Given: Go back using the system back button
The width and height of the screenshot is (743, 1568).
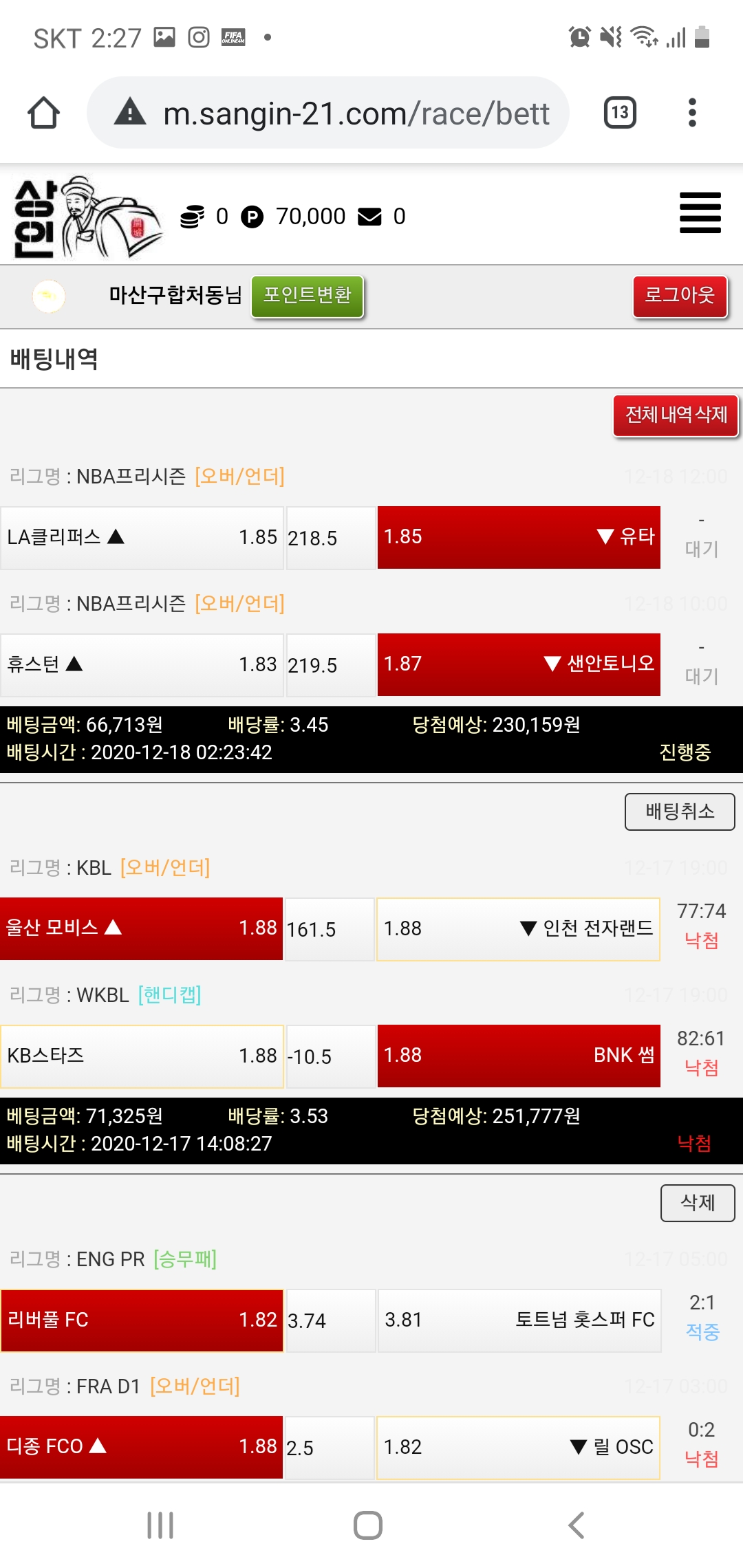Looking at the screenshot, I should point(577,1525).
